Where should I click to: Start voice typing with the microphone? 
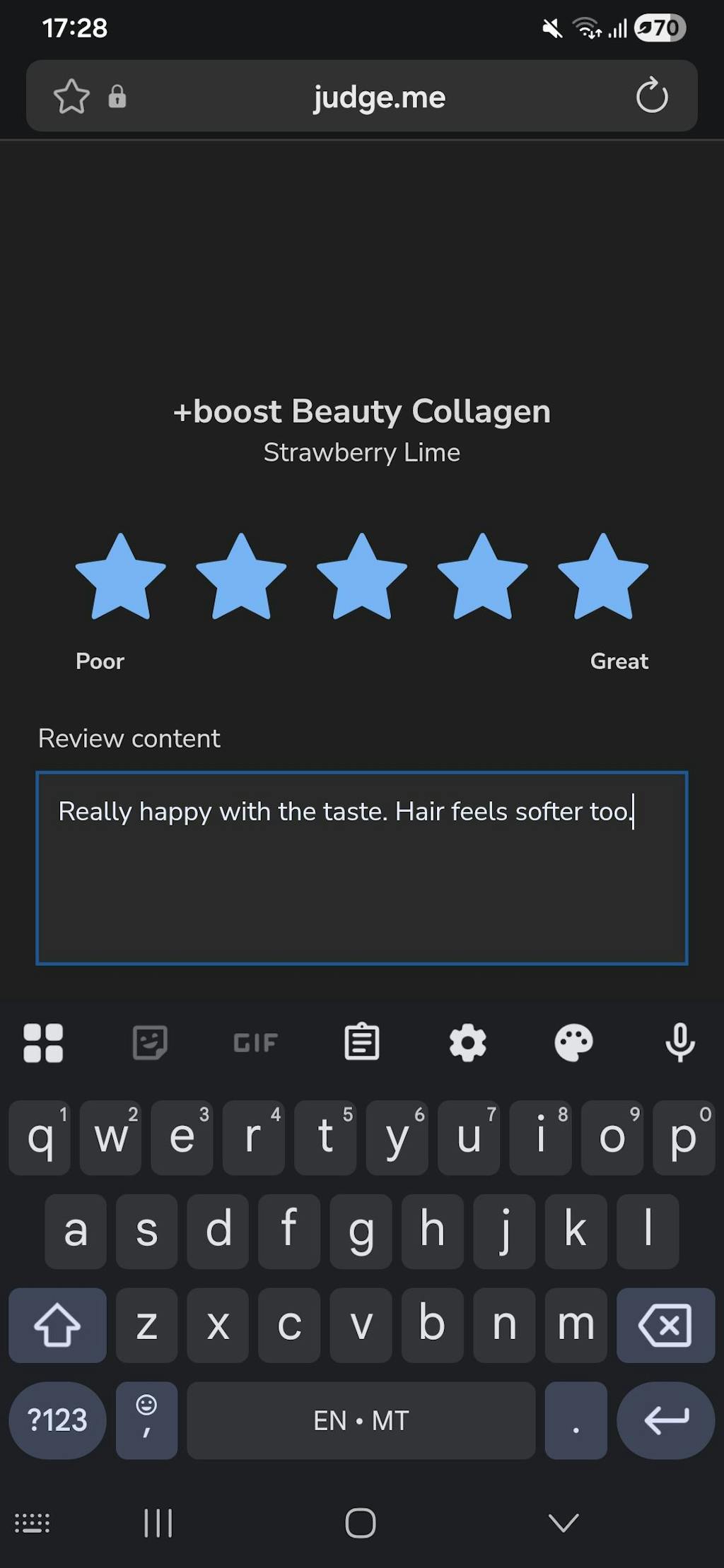click(x=680, y=1042)
